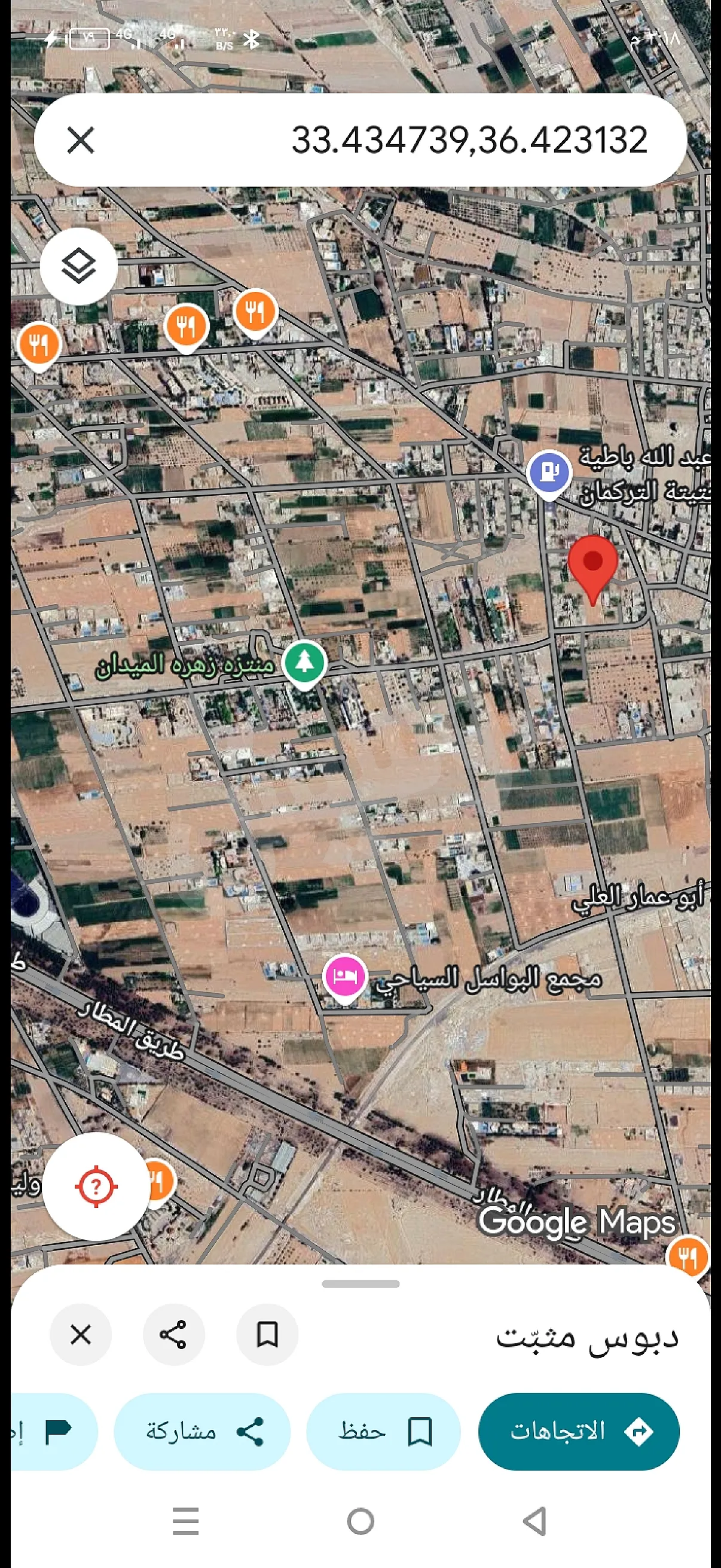Viewport: 721px width, 1568px height.
Task: Tap the coordinates search field
Action: (x=426, y=140)
